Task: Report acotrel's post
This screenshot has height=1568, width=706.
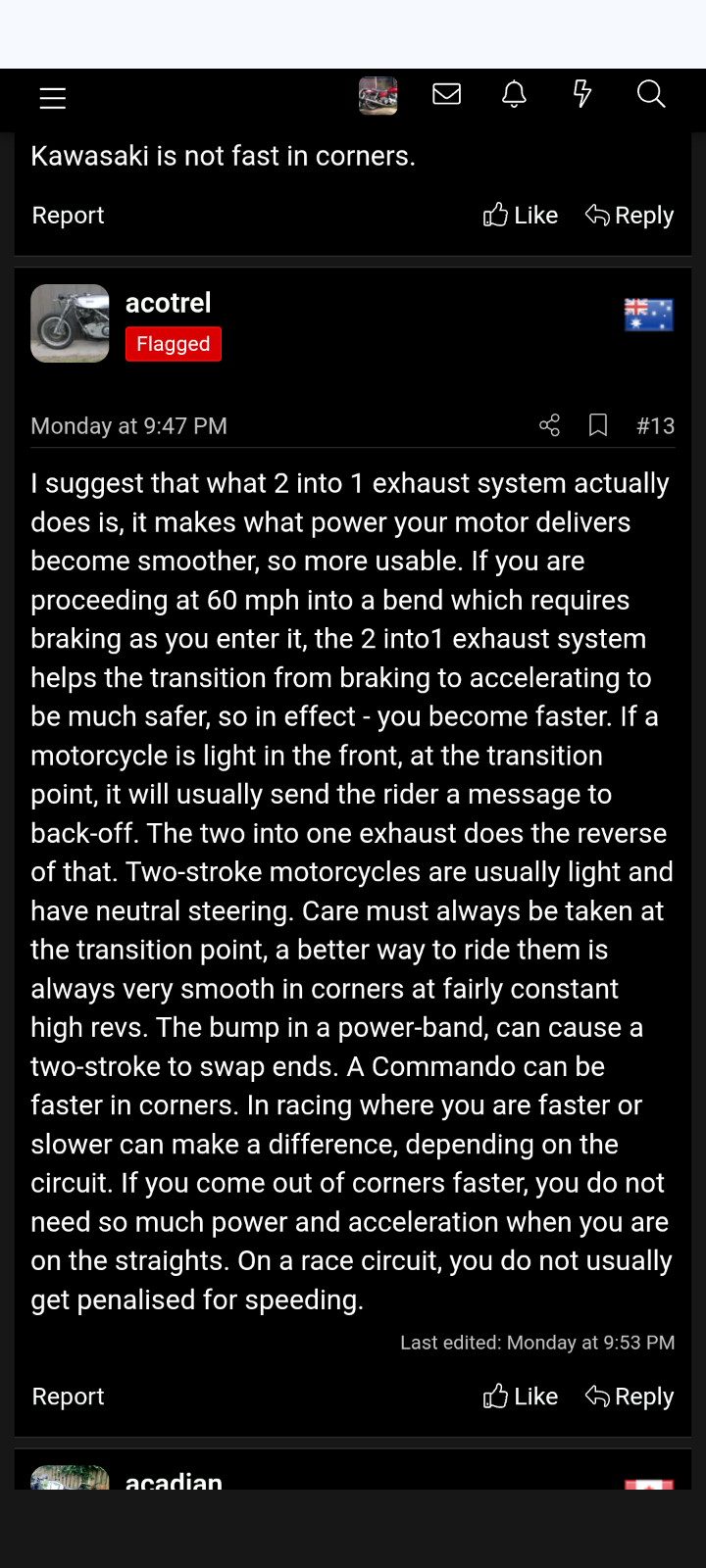Action: (68, 1396)
